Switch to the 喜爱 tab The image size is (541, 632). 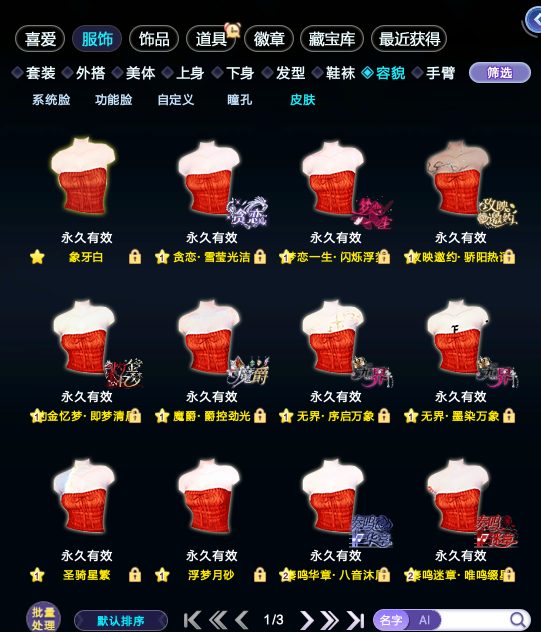(x=40, y=39)
